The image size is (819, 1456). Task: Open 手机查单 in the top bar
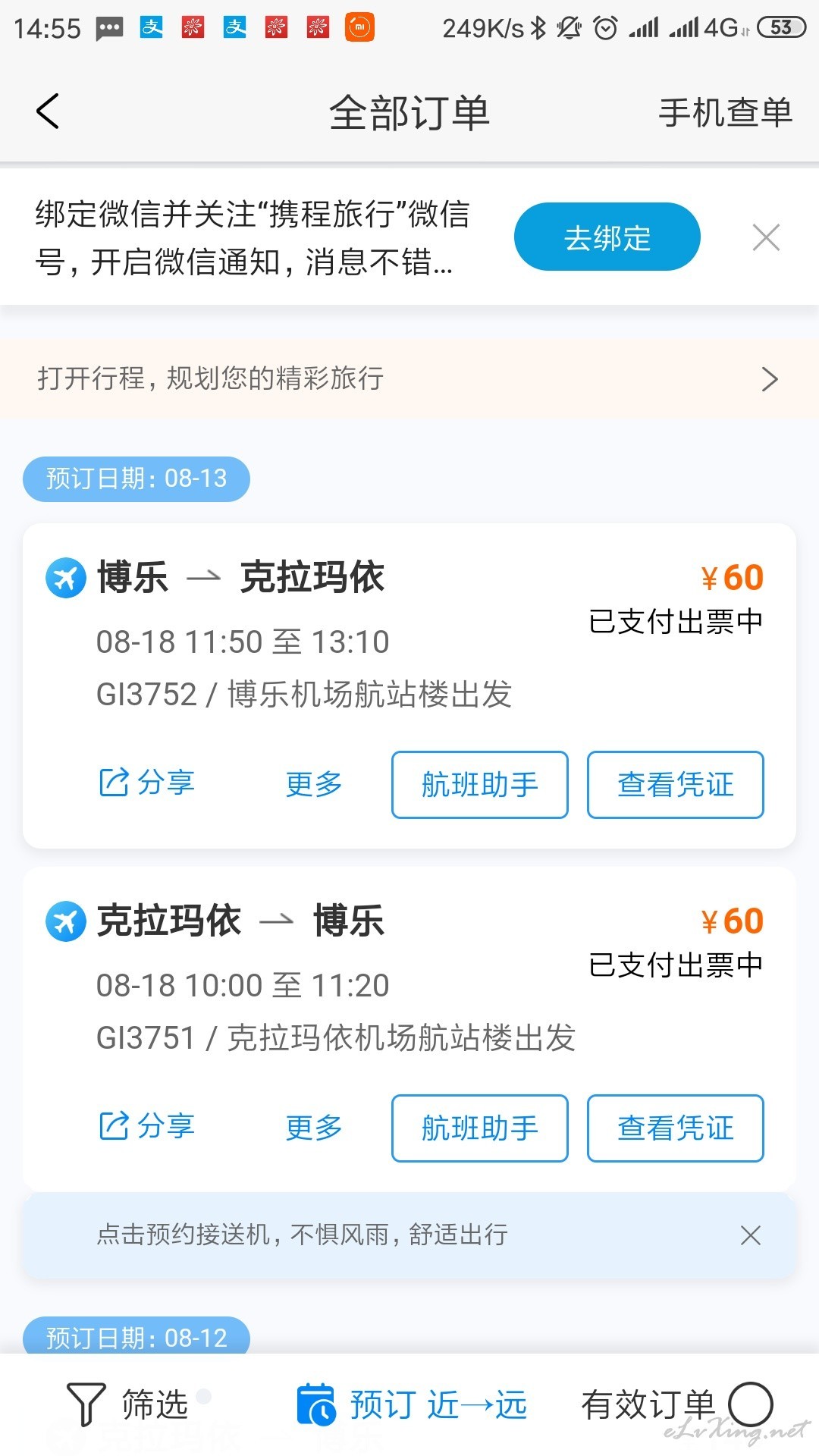[x=725, y=112]
